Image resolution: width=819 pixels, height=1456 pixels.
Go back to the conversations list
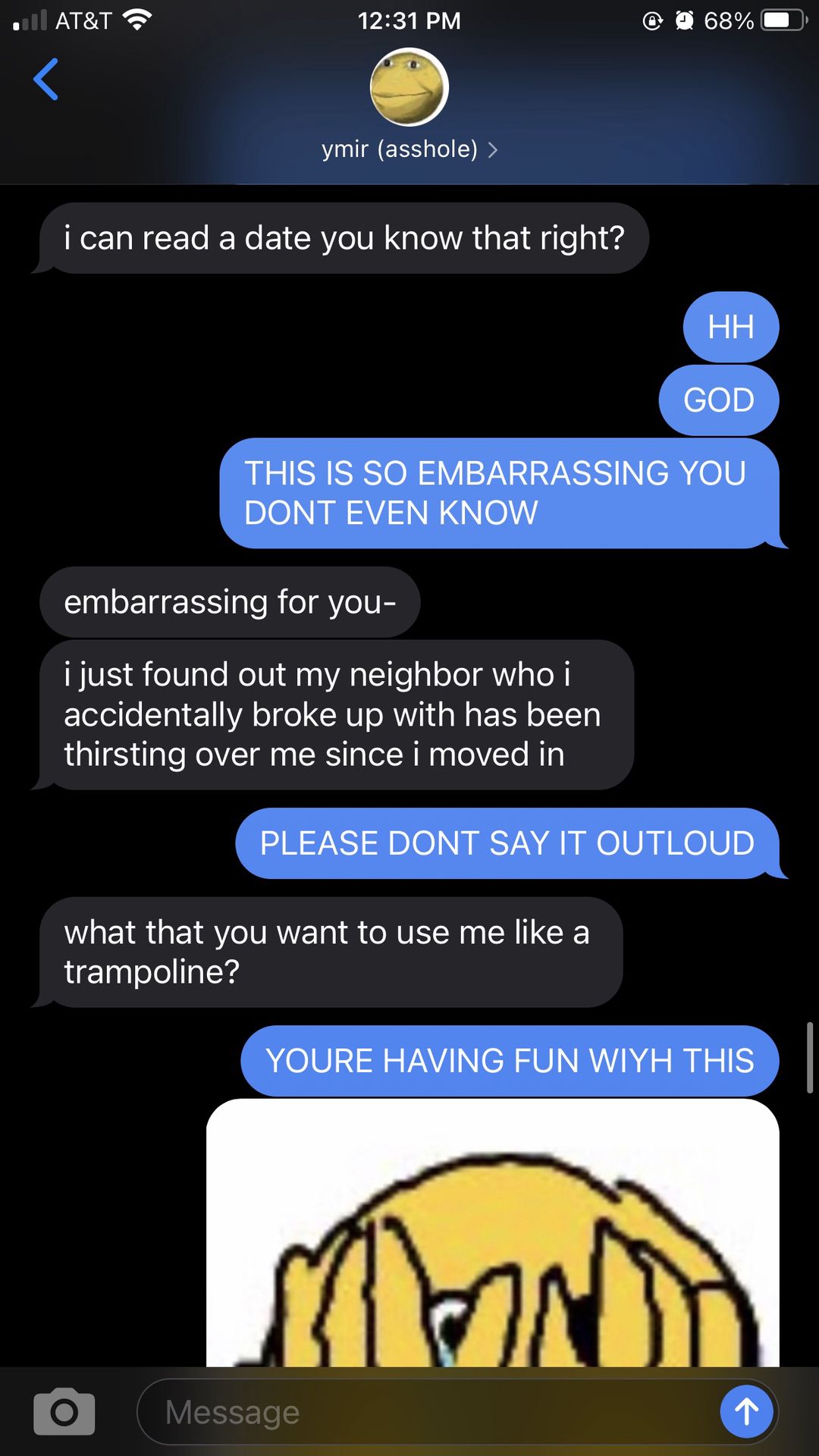click(46, 79)
